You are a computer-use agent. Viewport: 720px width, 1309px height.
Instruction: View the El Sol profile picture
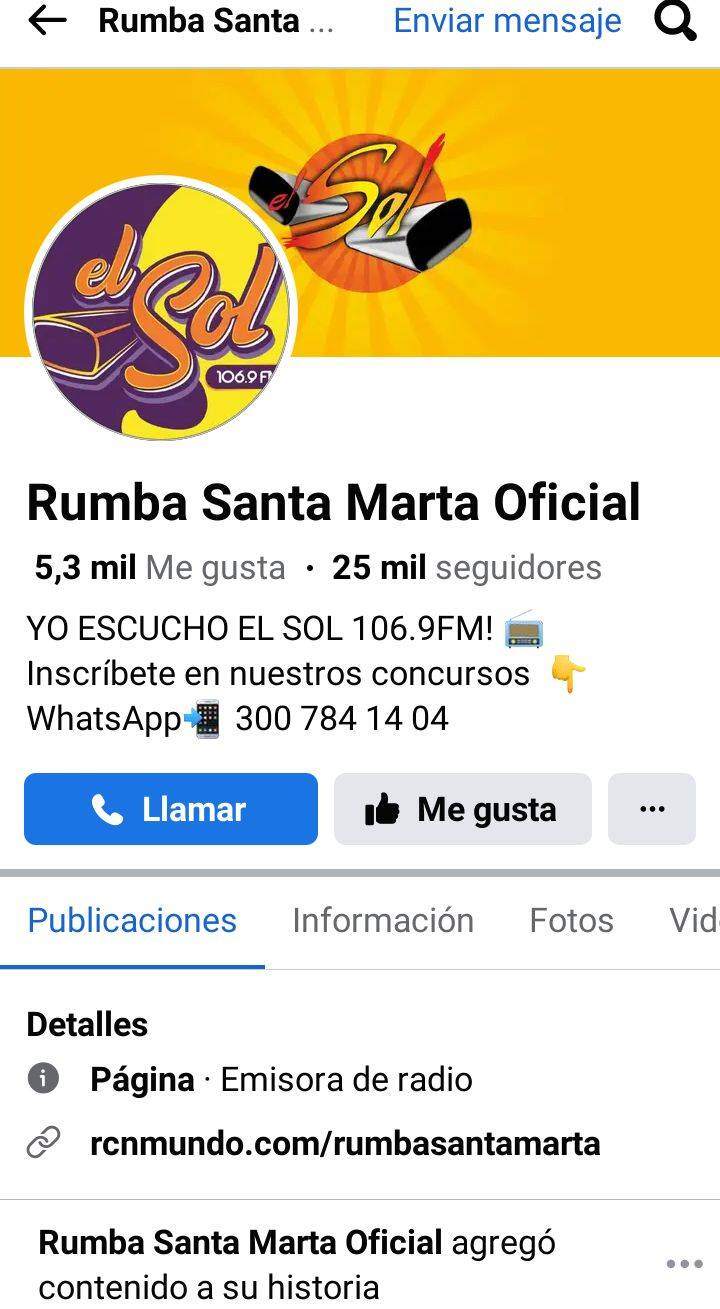pyautogui.click(x=161, y=309)
